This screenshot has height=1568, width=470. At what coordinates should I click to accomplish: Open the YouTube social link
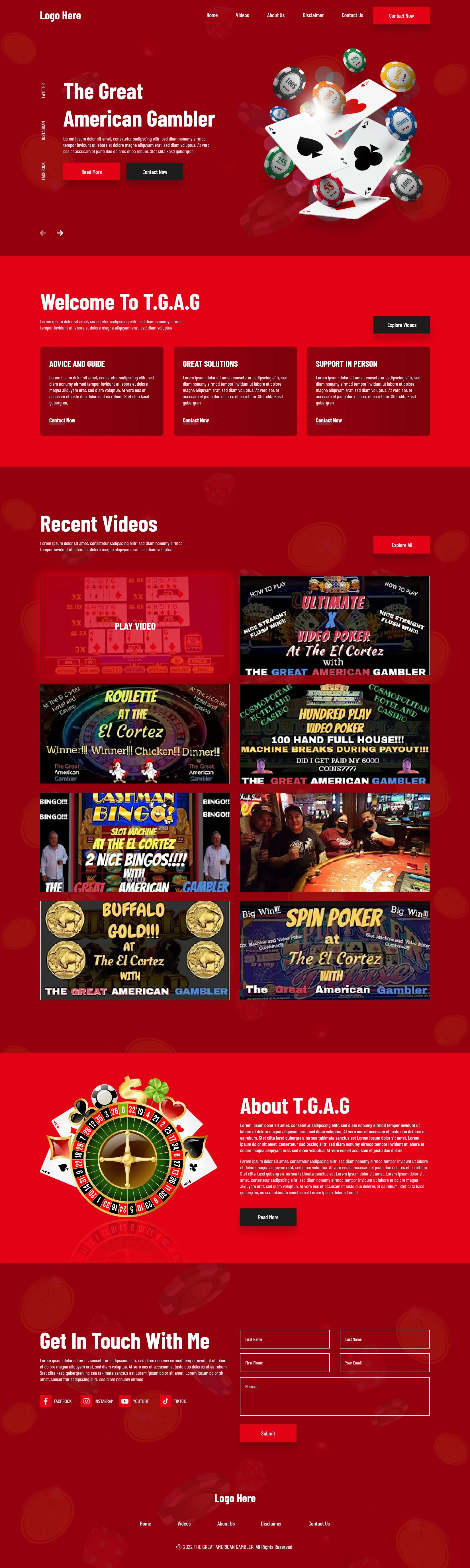coord(134,1401)
